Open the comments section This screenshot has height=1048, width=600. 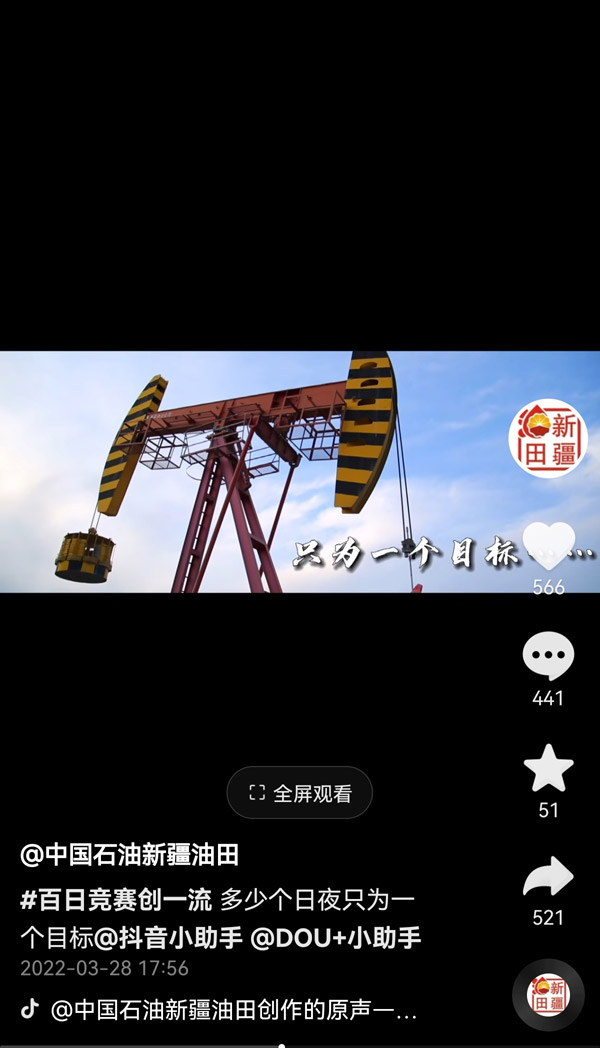coord(548,657)
